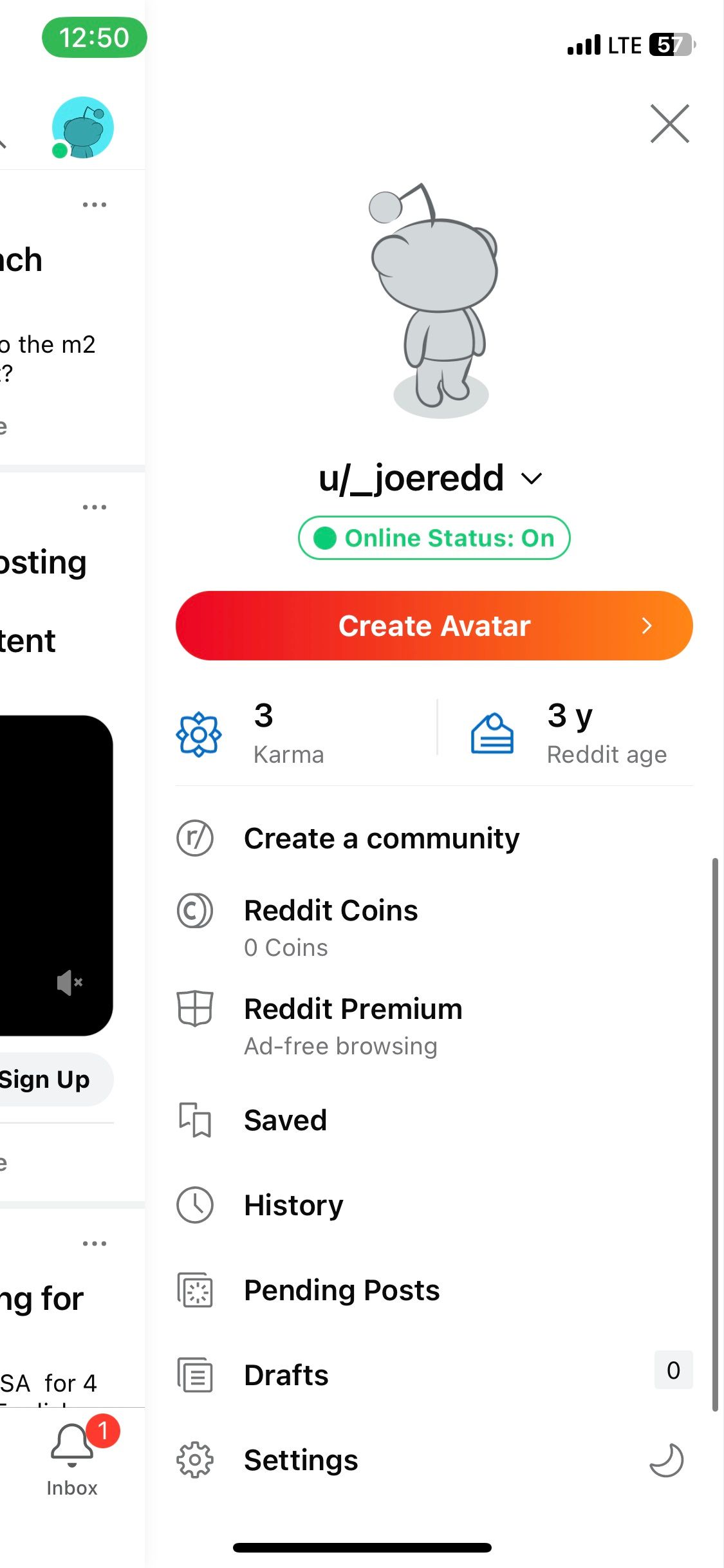The image size is (724, 1568).
Task: Open Pending Posts icon
Action: [195, 1290]
